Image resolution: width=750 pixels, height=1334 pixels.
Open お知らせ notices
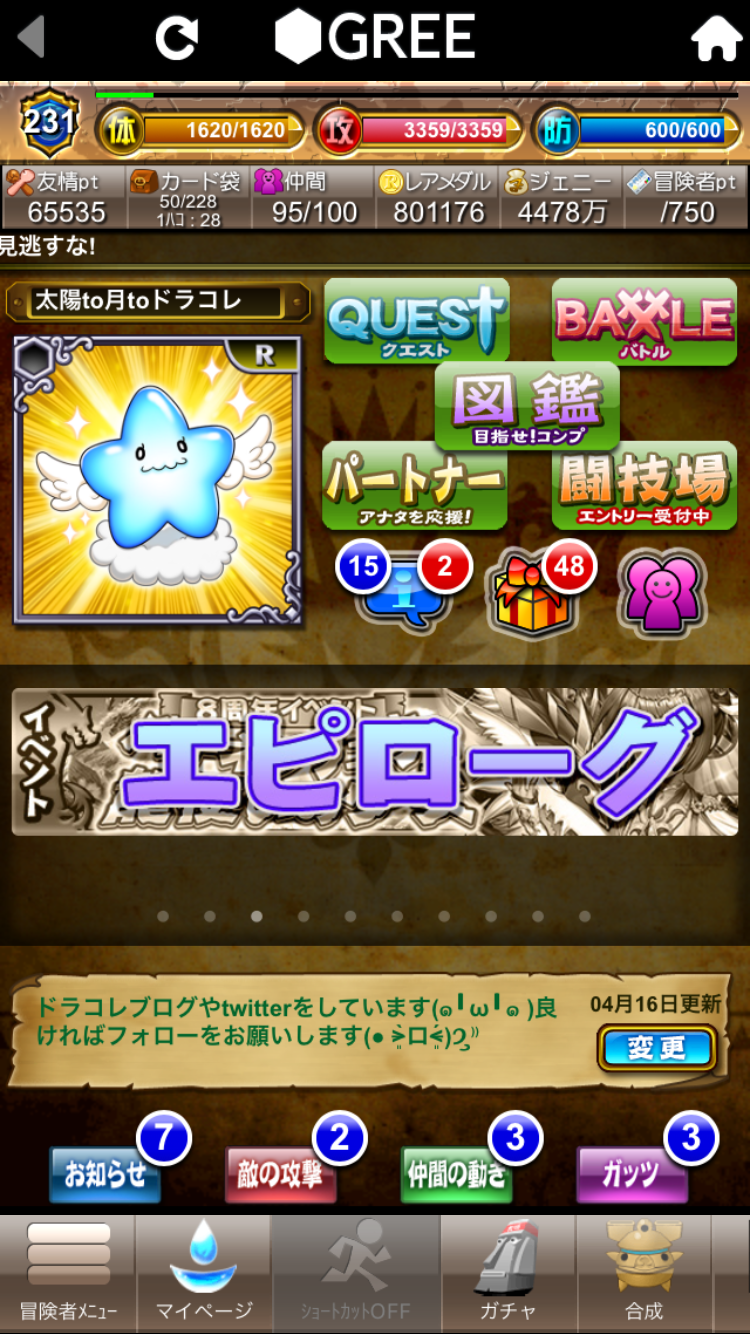tap(105, 1174)
